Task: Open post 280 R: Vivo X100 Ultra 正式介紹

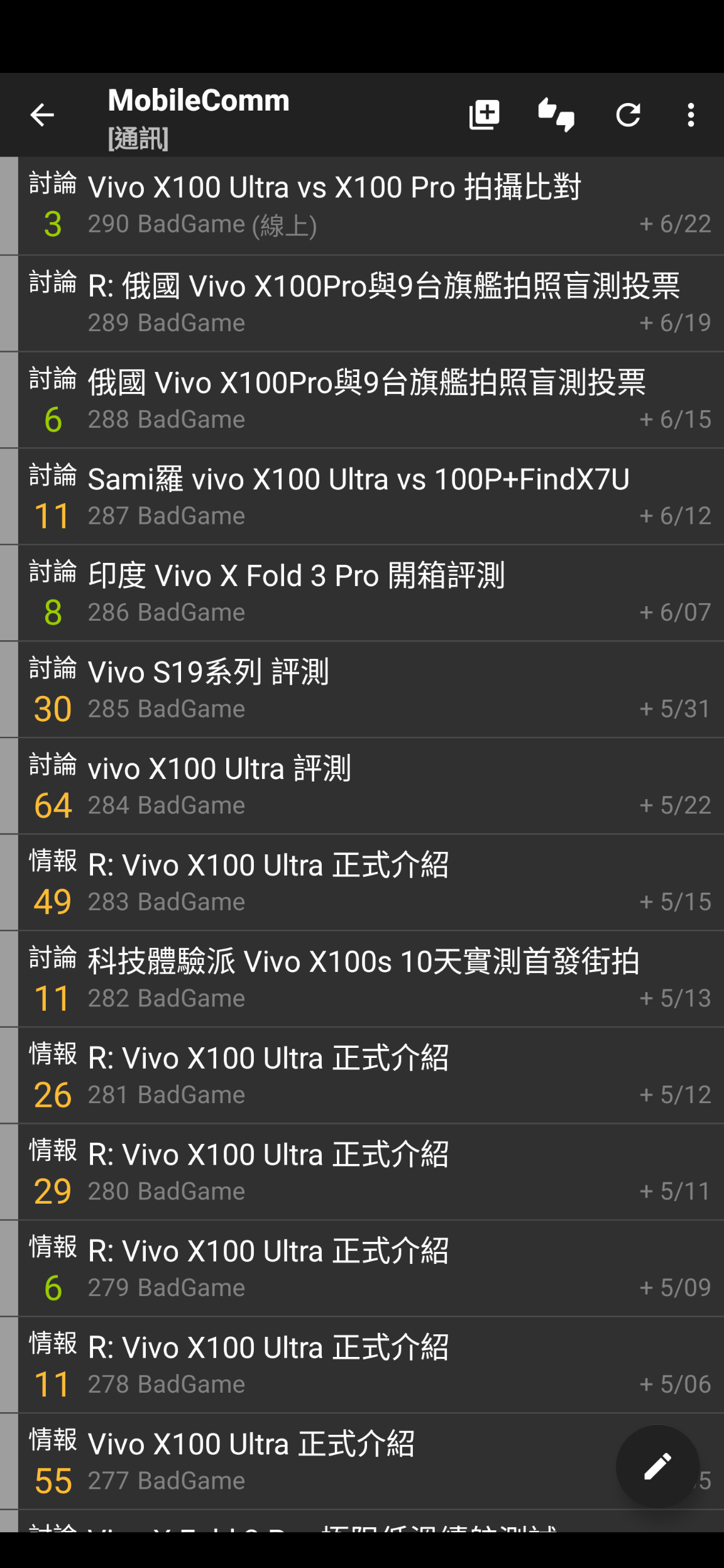Action: click(371, 1172)
